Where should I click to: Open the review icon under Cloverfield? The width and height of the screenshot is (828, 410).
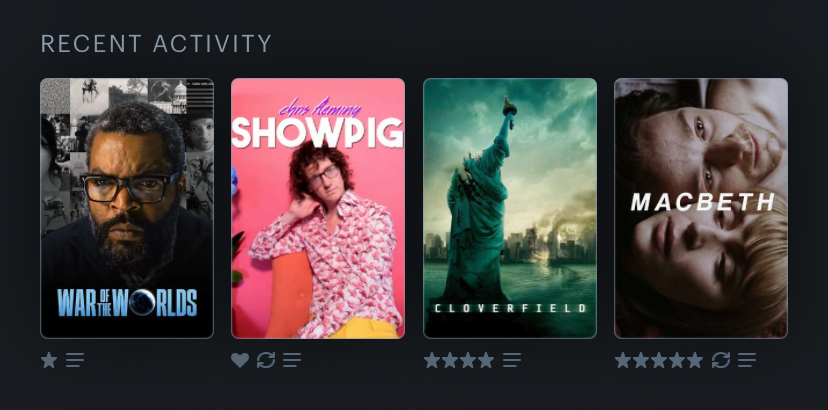click(x=512, y=360)
